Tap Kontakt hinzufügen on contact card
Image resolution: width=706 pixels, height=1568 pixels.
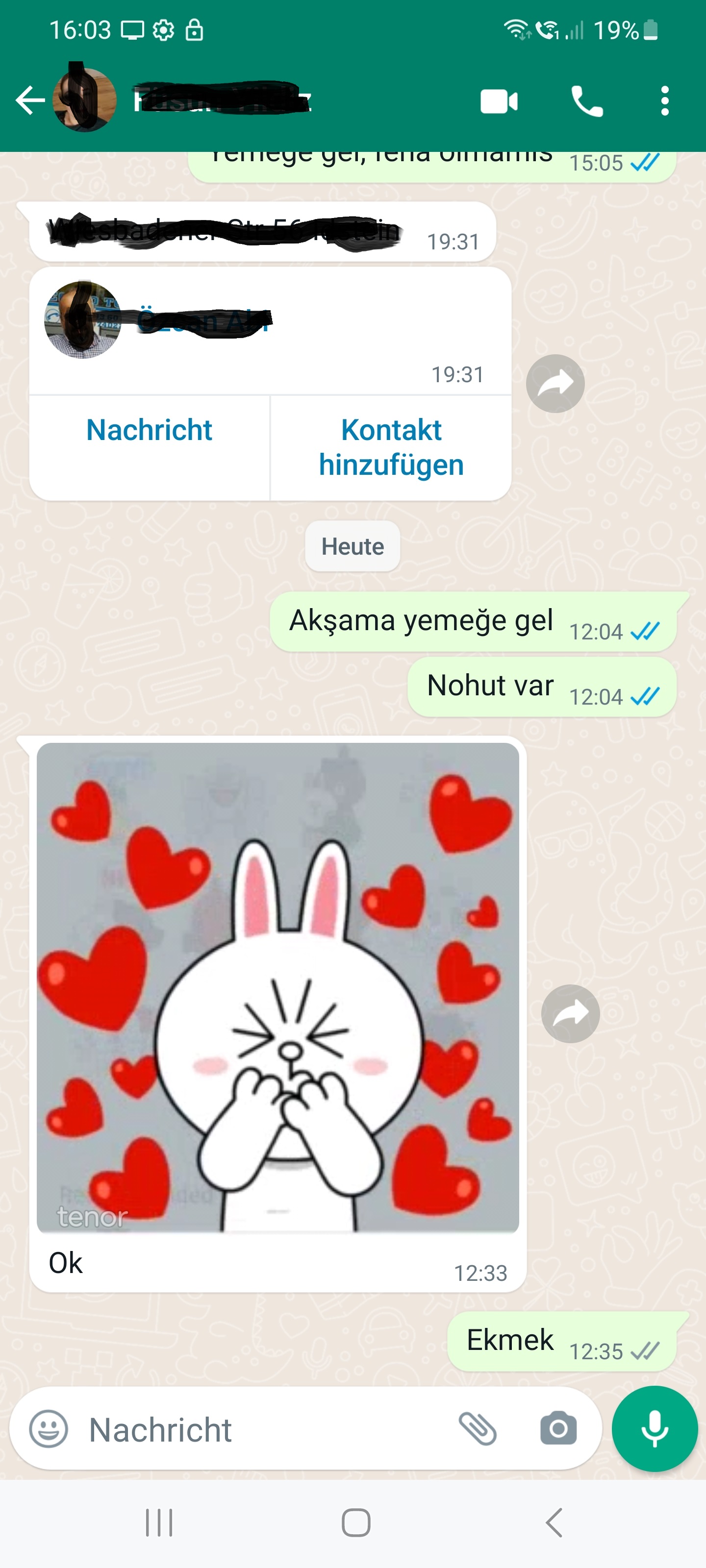pyautogui.click(x=391, y=447)
